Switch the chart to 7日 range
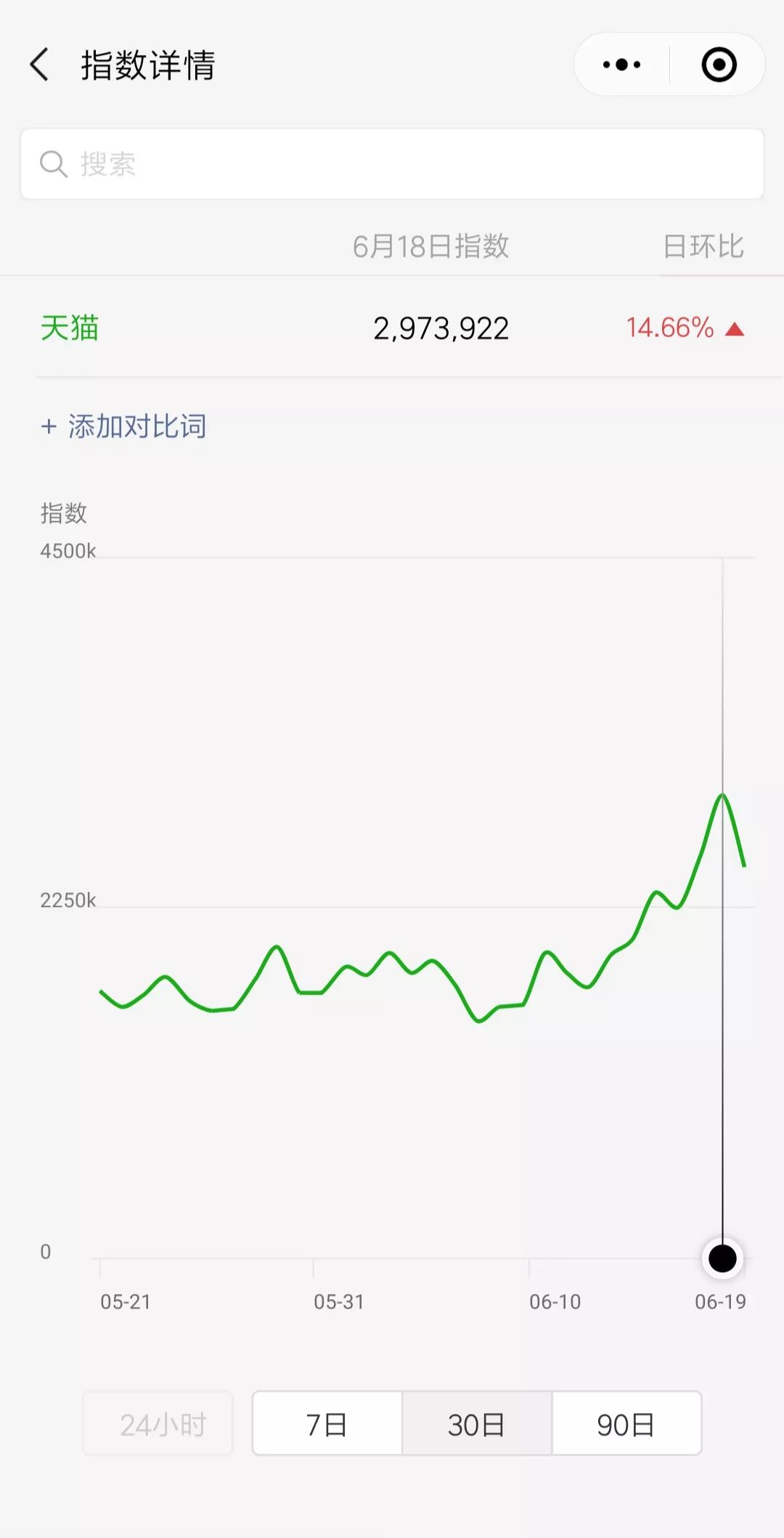Viewport: 784px width, 1538px height. point(327,1424)
